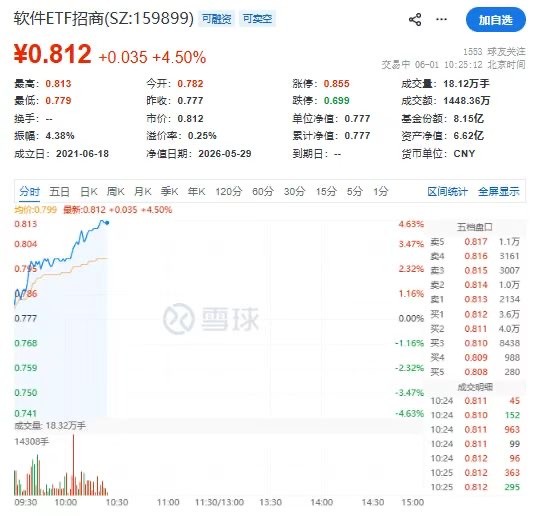The image size is (544, 516).
Task: Open the 年K yearly chart
Action: click(x=196, y=192)
